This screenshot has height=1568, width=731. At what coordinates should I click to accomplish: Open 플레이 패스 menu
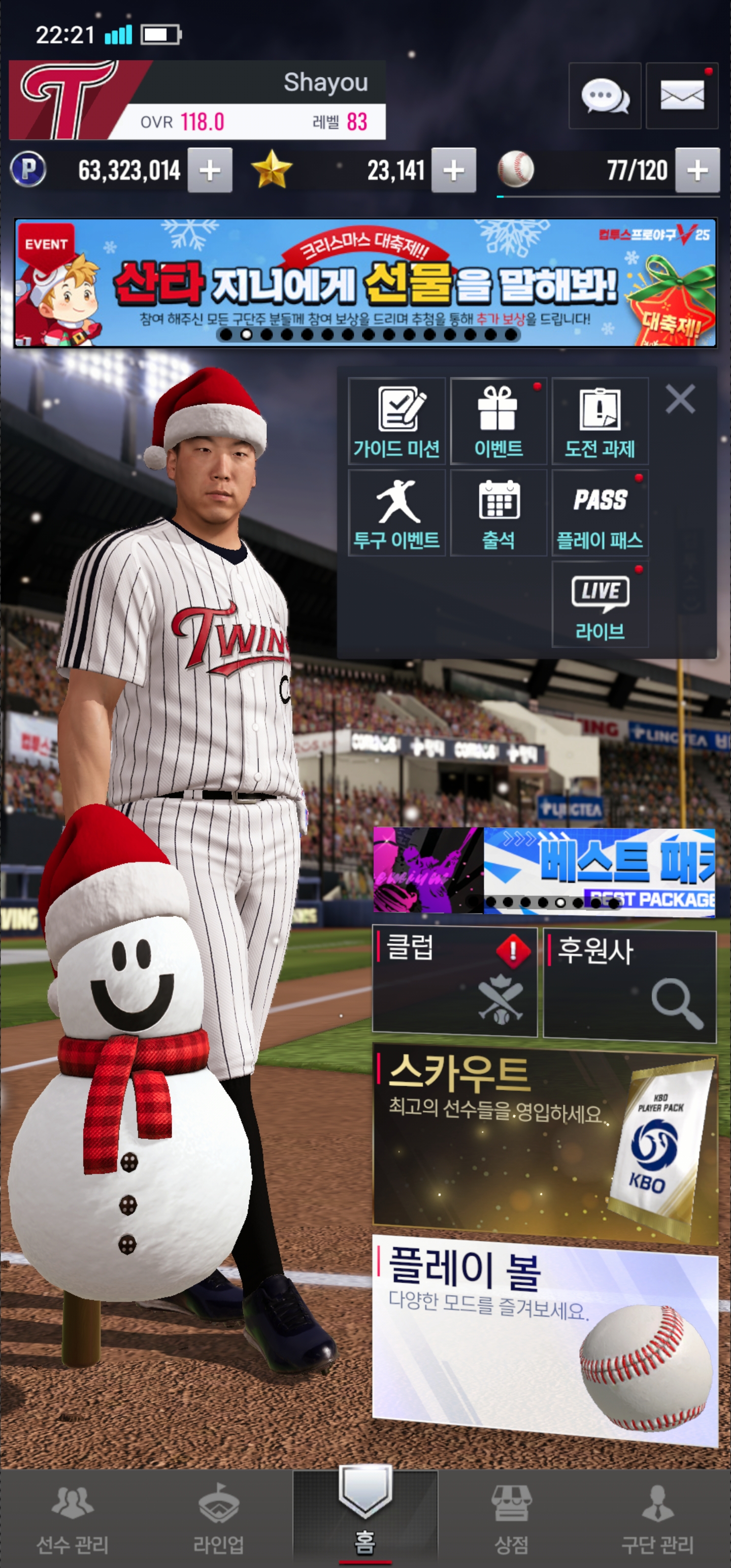(600, 512)
